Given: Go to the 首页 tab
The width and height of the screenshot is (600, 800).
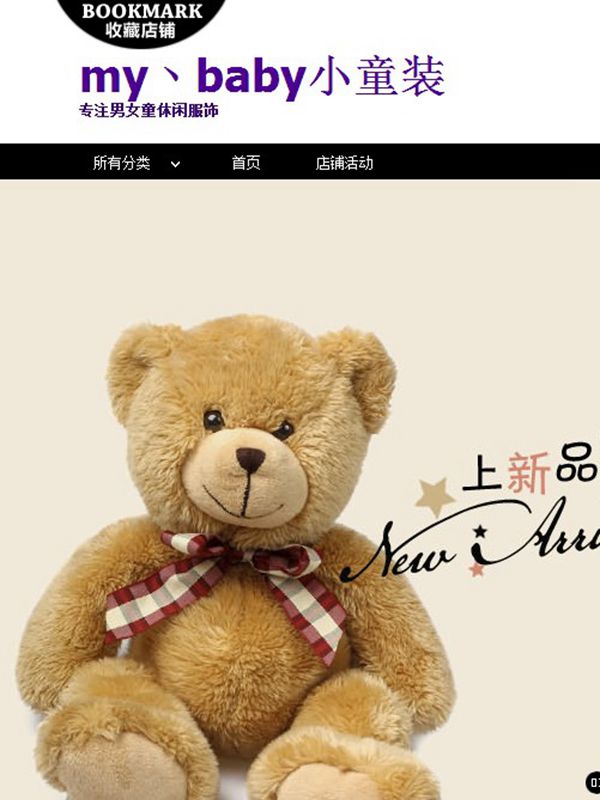Looking at the screenshot, I should click(246, 163).
